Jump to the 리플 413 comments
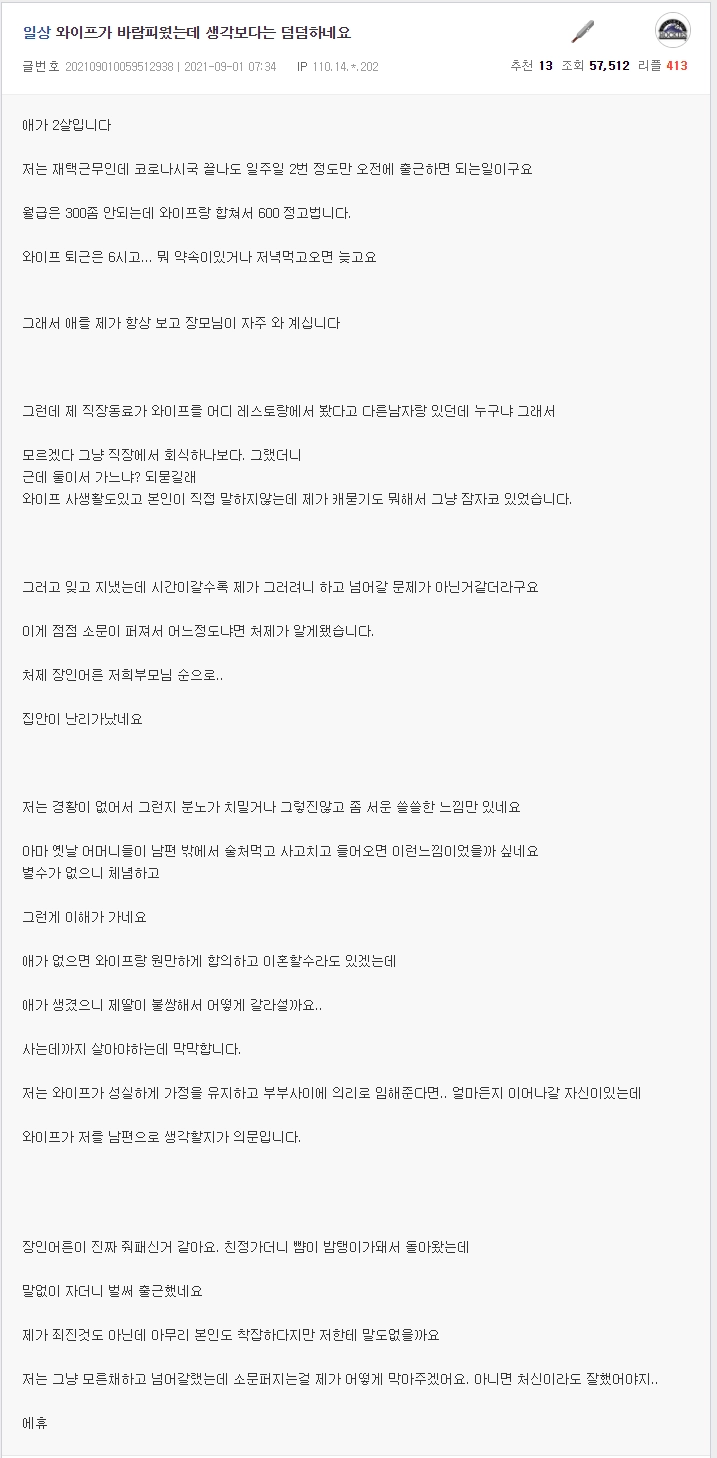Viewport: 717px width, 1458px height. tap(662, 66)
